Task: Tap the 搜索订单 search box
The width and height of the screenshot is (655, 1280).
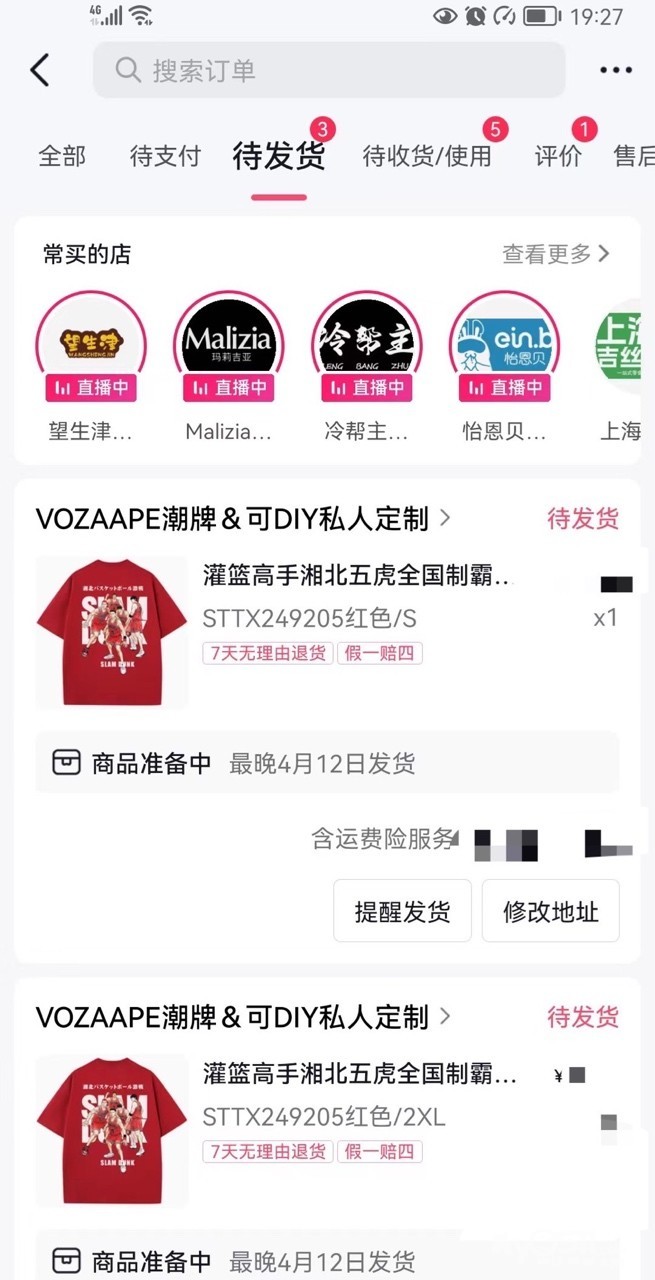Action: (x=329, y=70)
